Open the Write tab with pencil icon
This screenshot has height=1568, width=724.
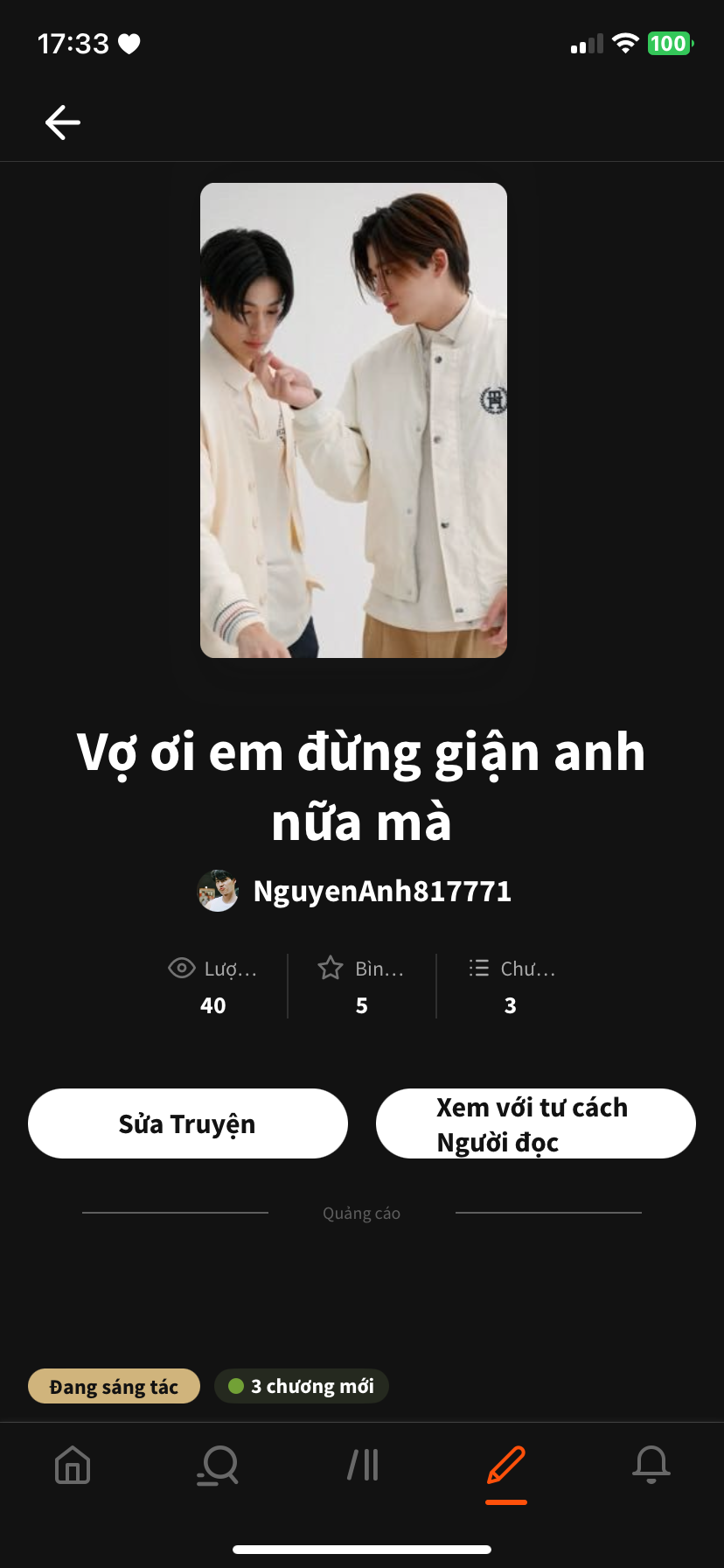506,1465
